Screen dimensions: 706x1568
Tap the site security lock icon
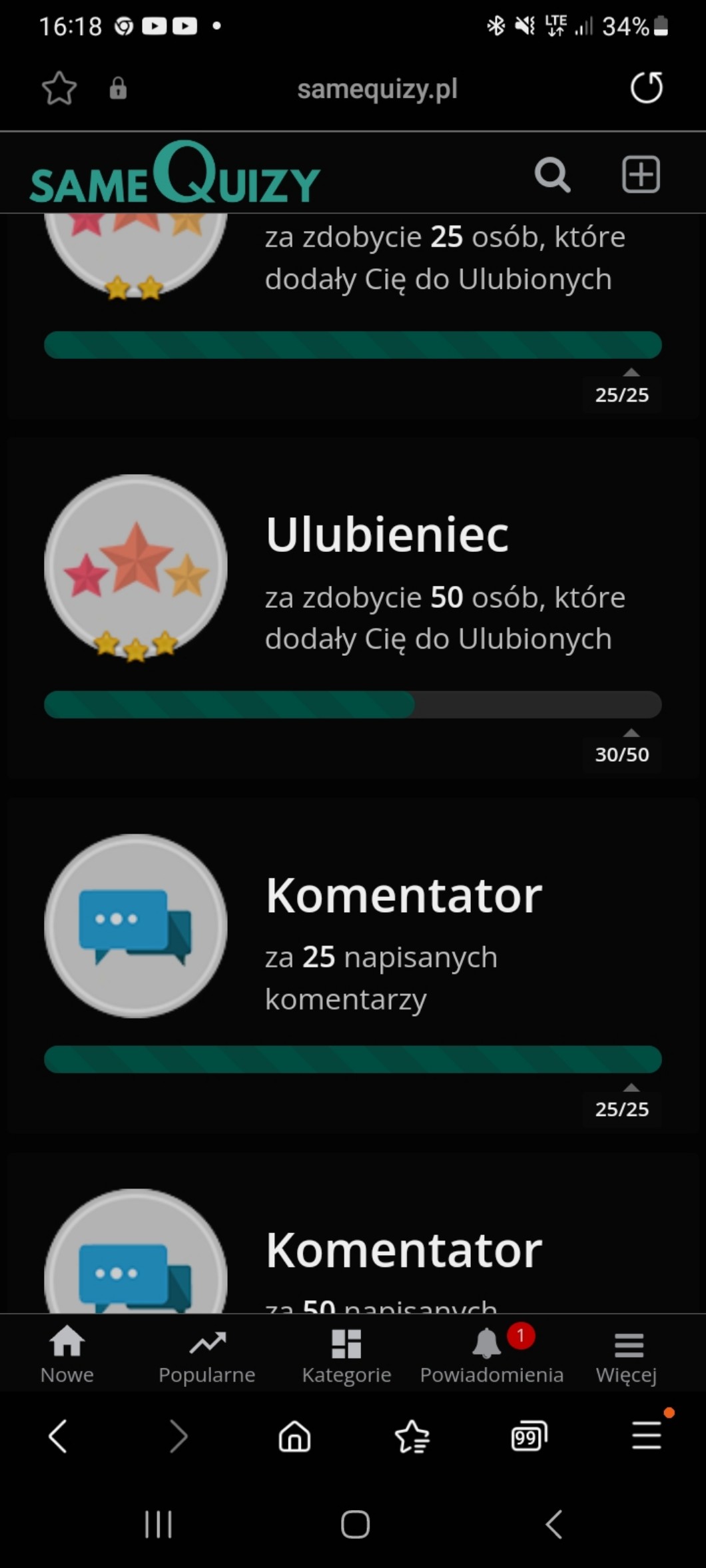[118, 88]
